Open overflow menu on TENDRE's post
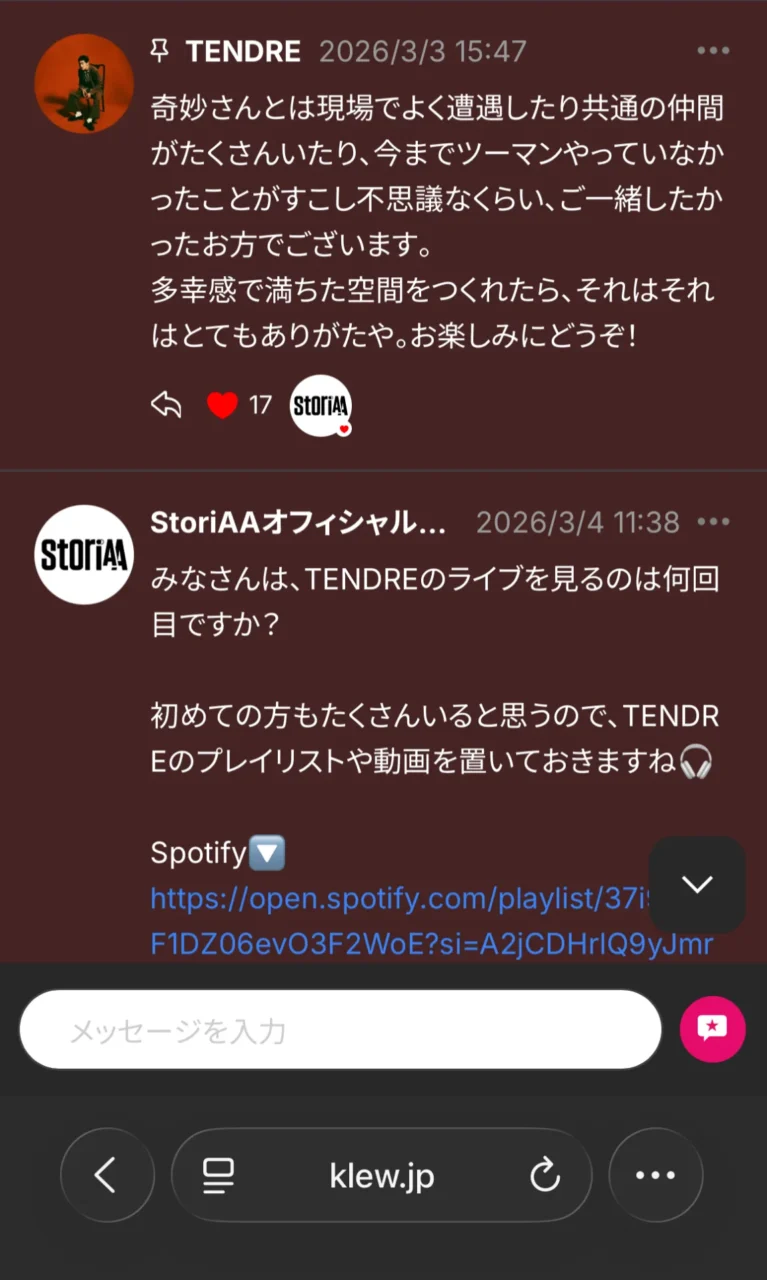This screenshot has width=767, height=1280. pos(713,52)
